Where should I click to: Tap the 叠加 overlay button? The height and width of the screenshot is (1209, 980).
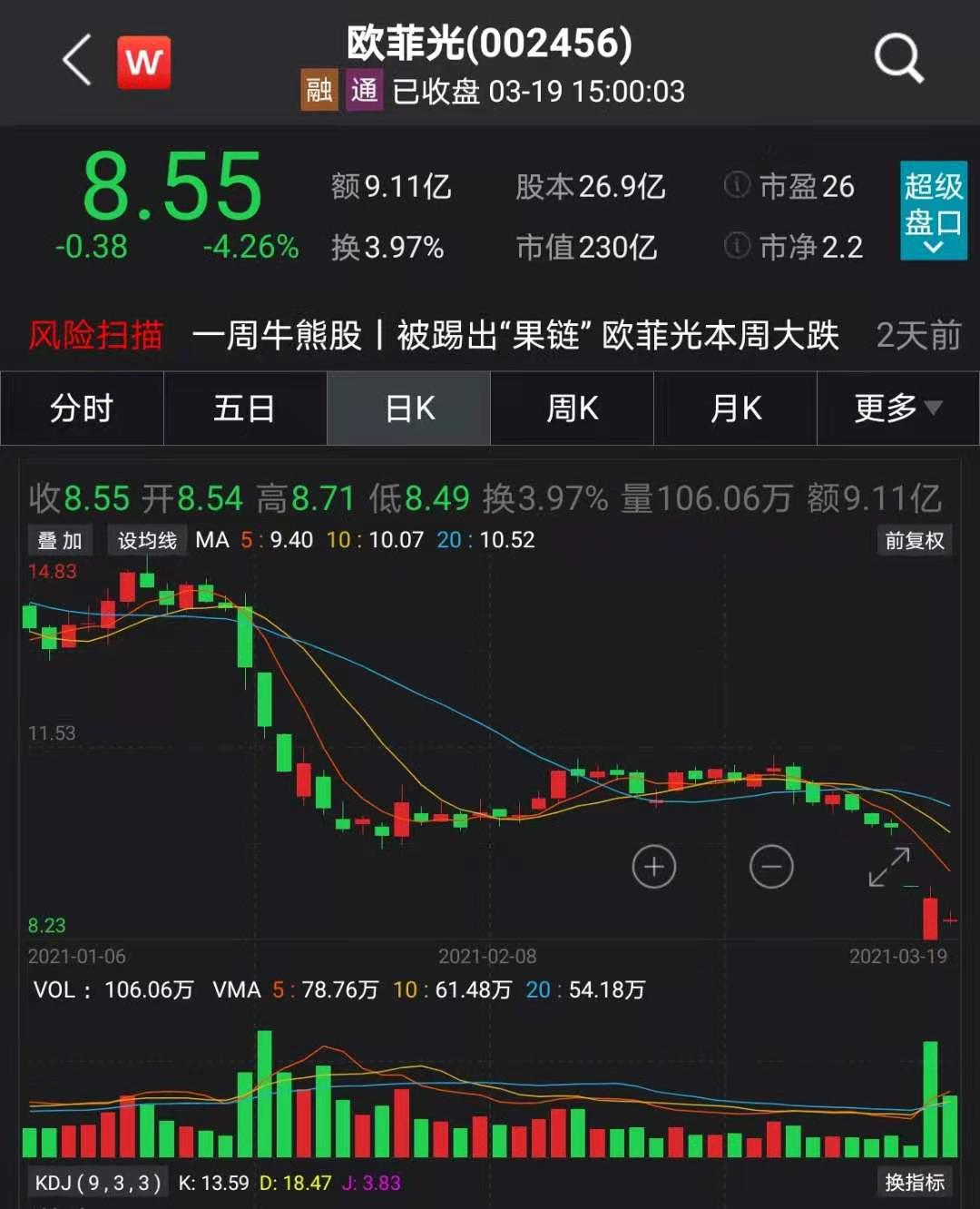[x=60, y=541]
